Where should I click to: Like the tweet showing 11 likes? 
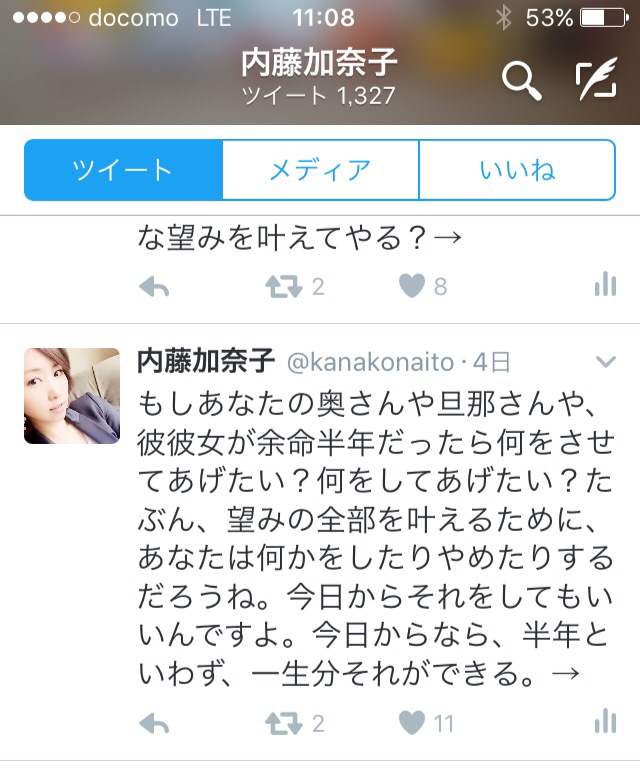[412, 723]
